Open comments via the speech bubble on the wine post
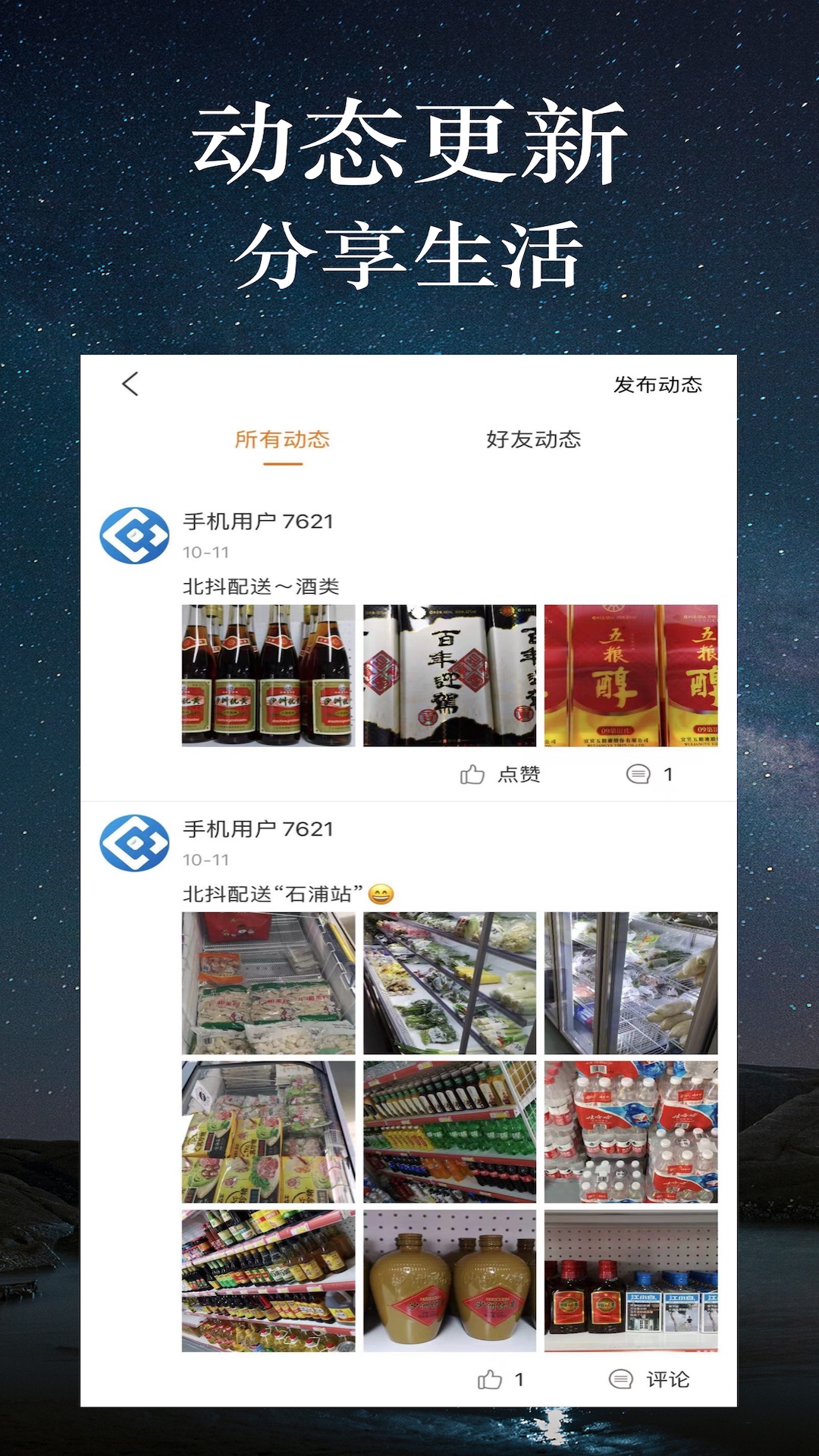 point(639,774)
